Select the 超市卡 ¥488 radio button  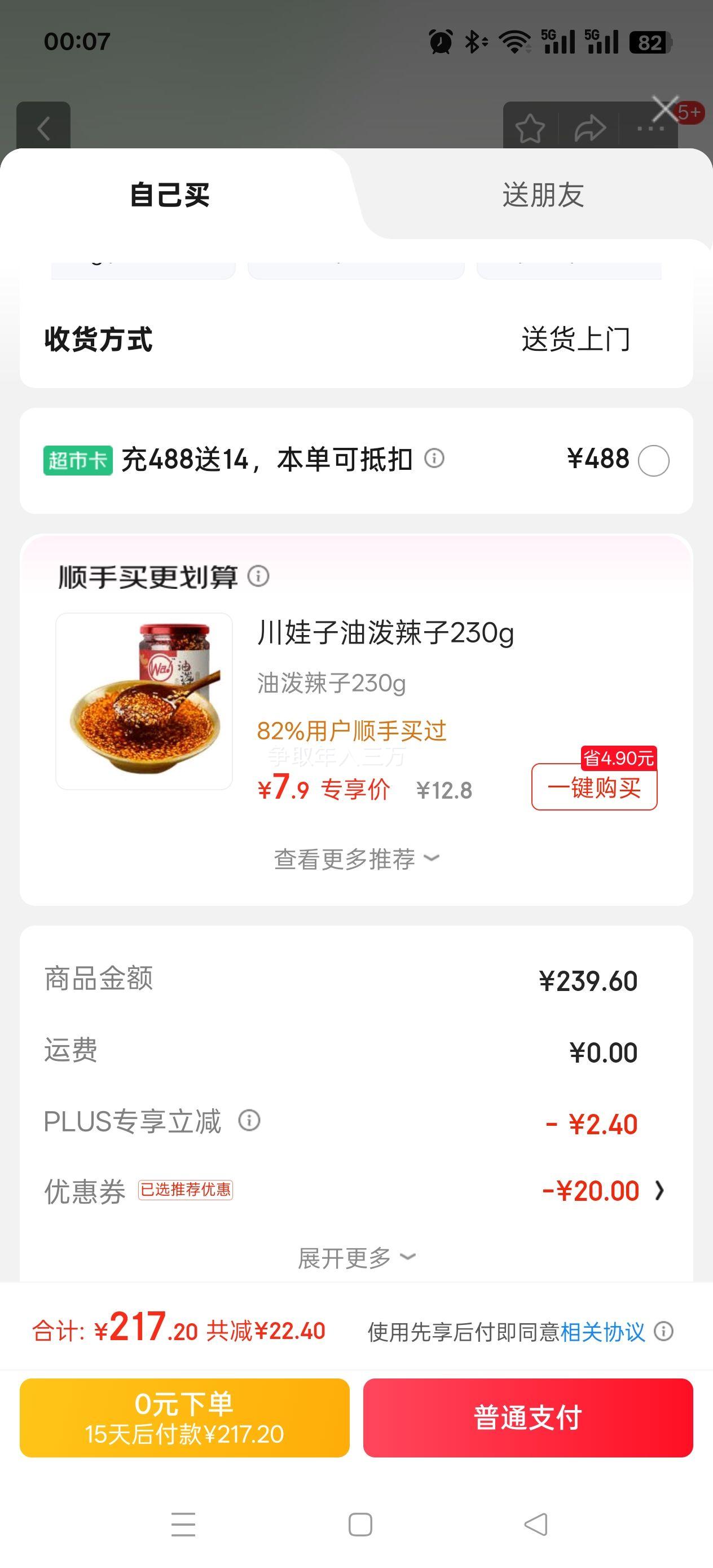coord(653,461)
